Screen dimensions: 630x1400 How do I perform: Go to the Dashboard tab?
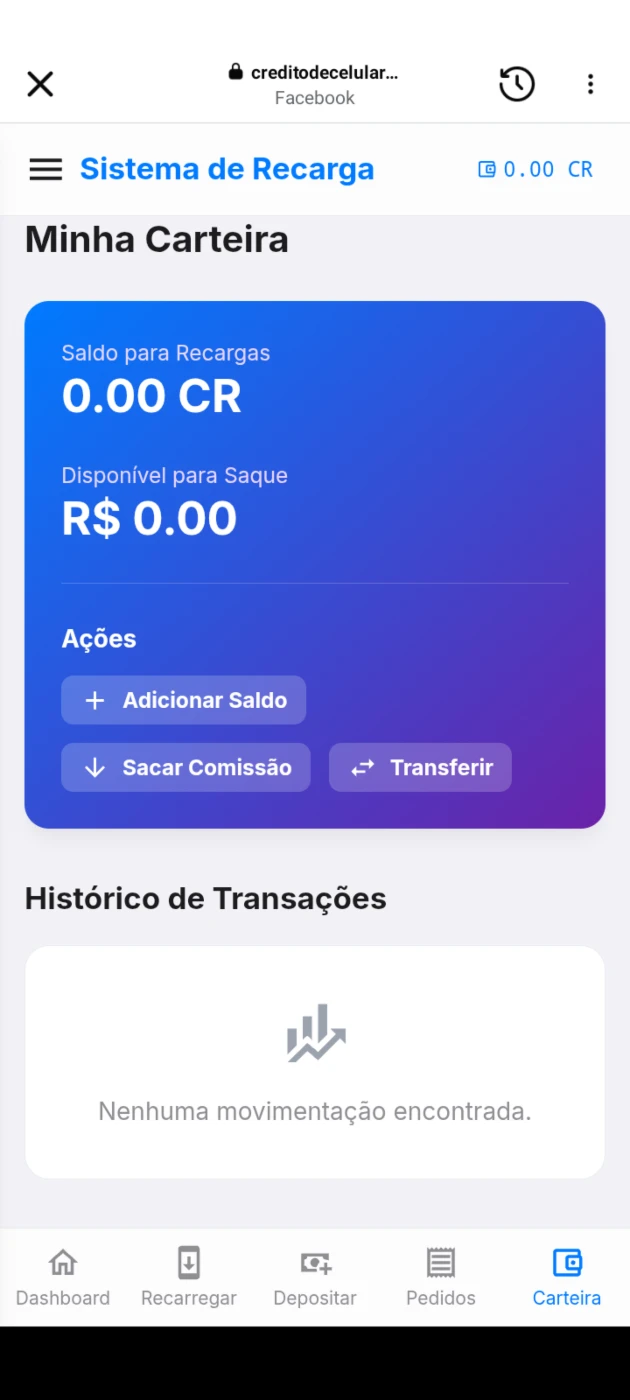point(63,1277)
